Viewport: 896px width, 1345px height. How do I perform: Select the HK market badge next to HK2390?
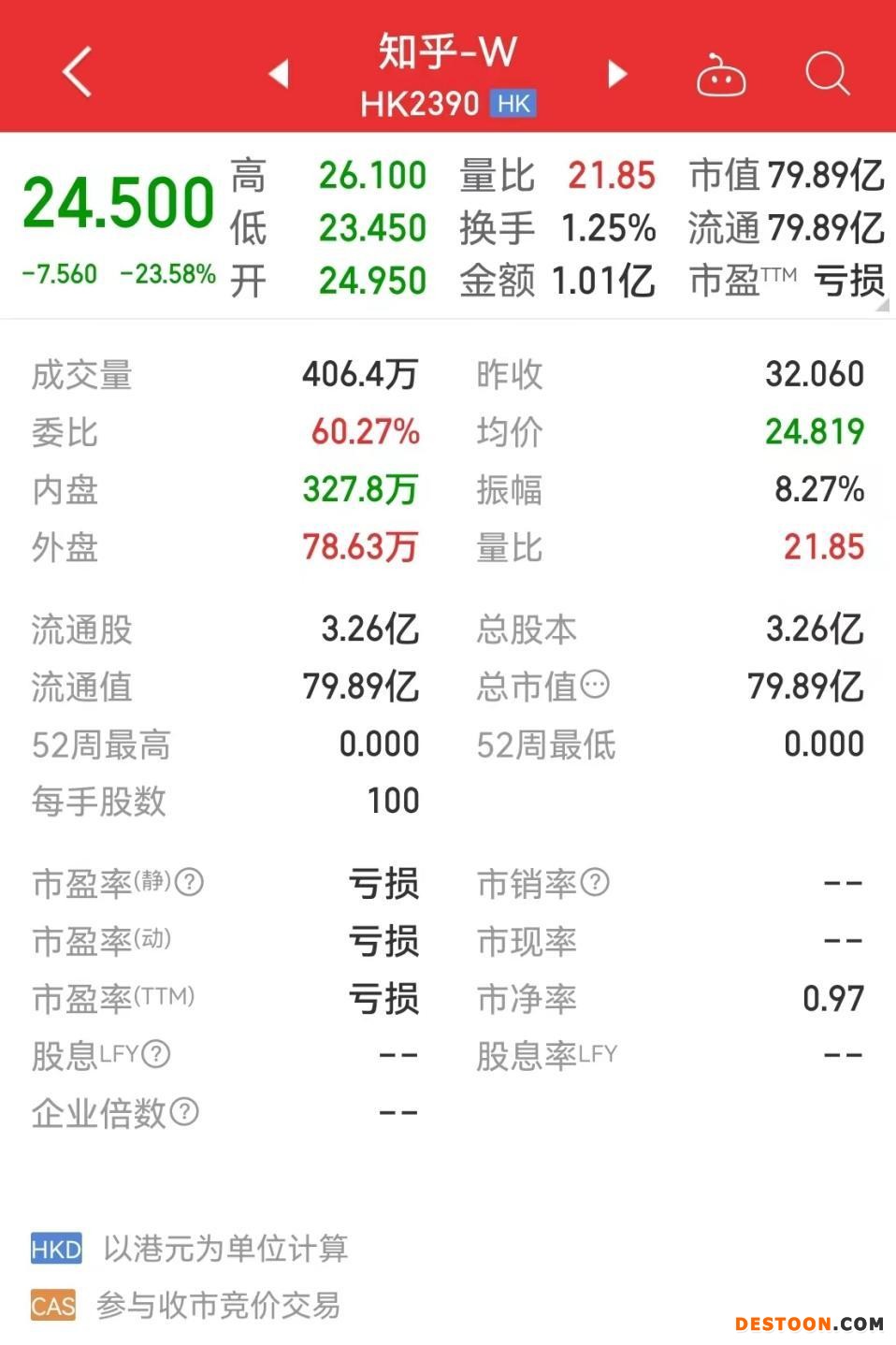(512, 103)
